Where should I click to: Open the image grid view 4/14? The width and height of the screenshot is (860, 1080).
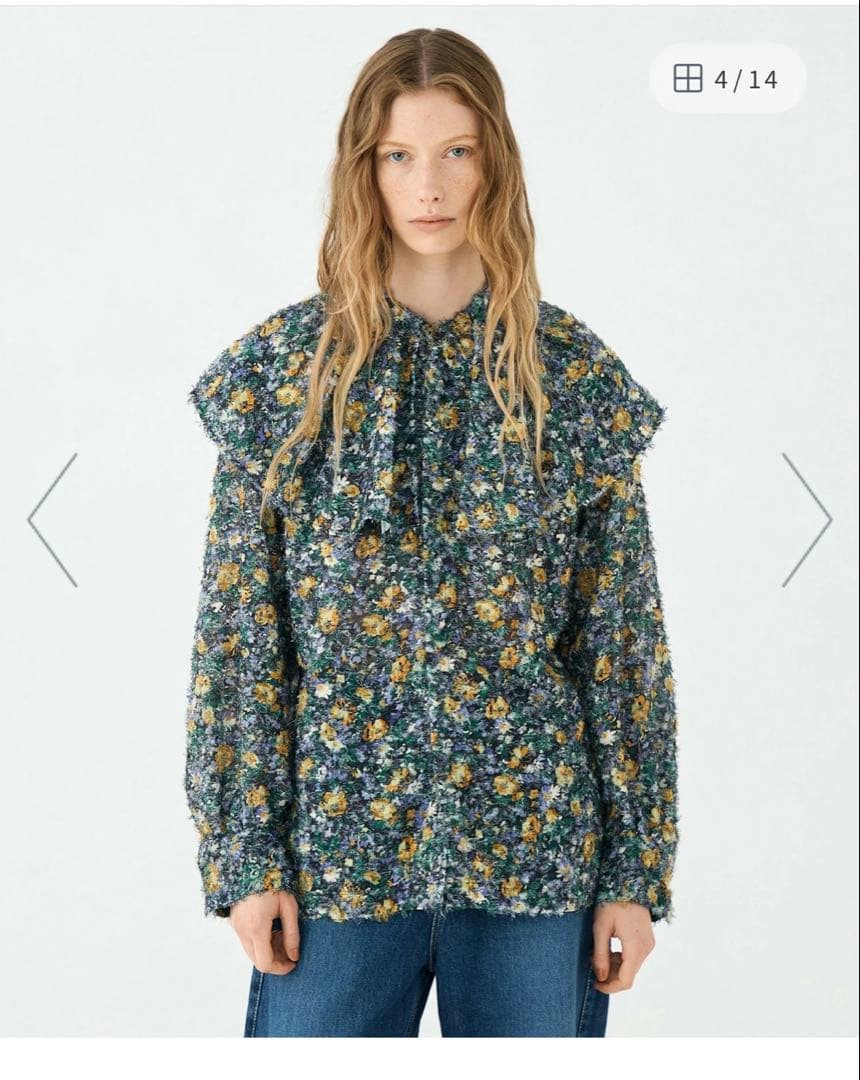(726, 78)
